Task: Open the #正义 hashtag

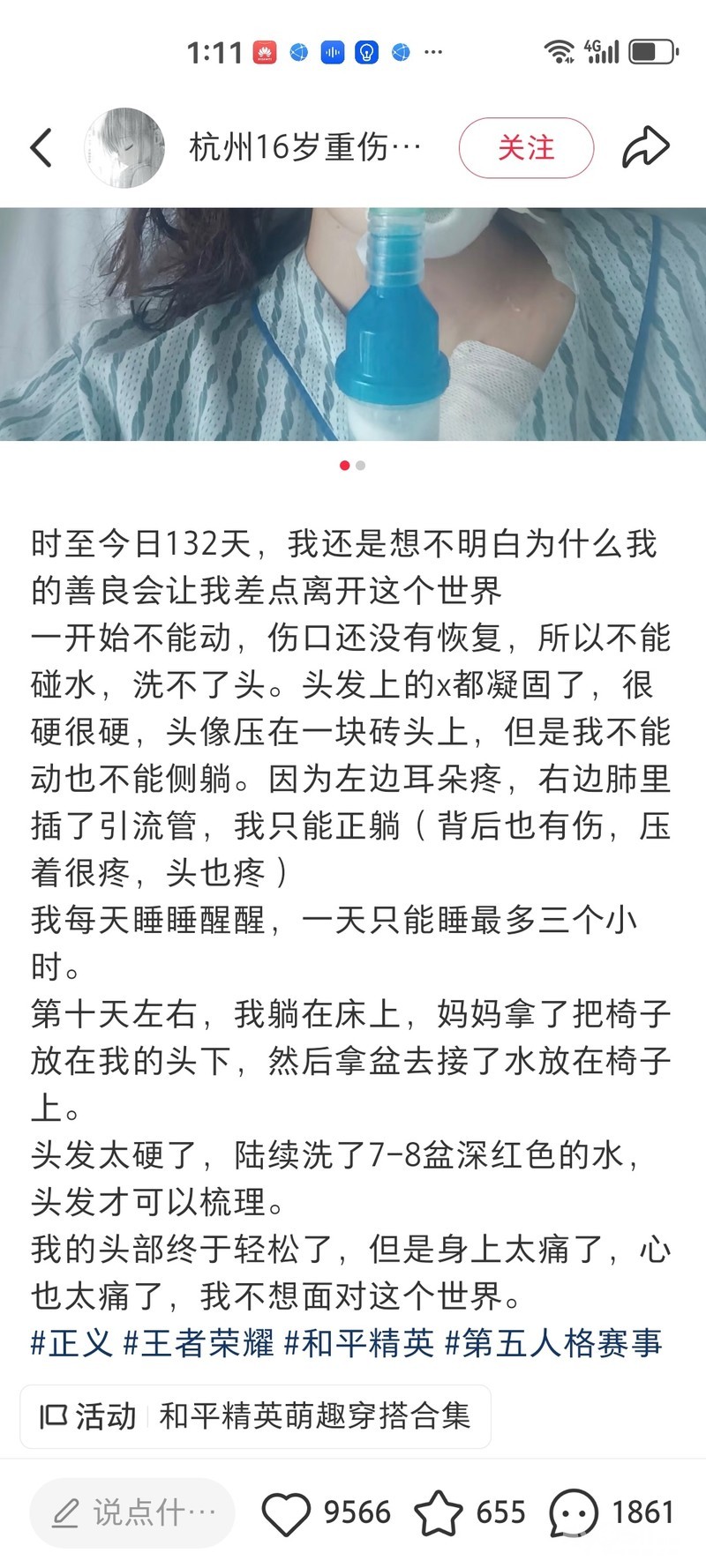Action: [x=71, y=1343]
